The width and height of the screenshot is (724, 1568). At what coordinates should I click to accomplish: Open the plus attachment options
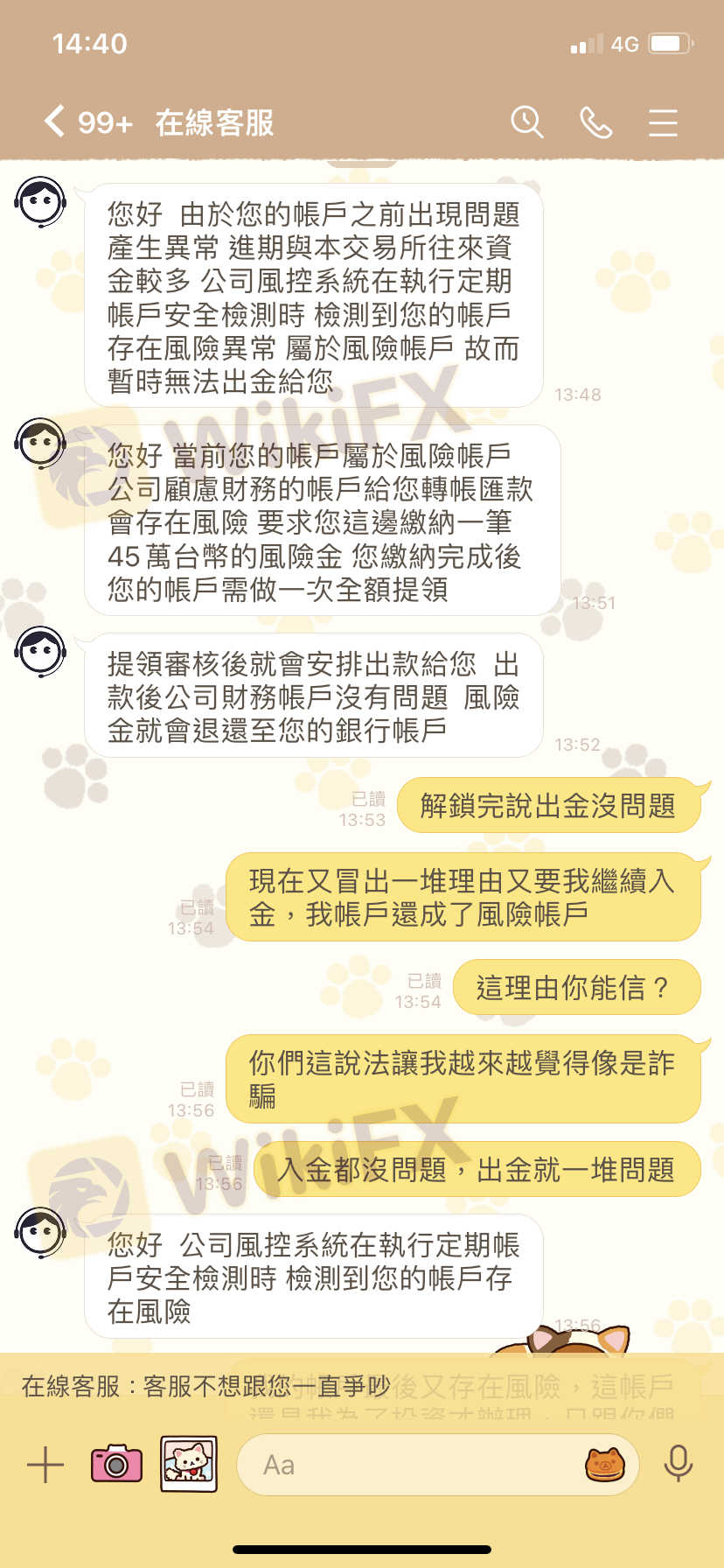click(45, 1464)
